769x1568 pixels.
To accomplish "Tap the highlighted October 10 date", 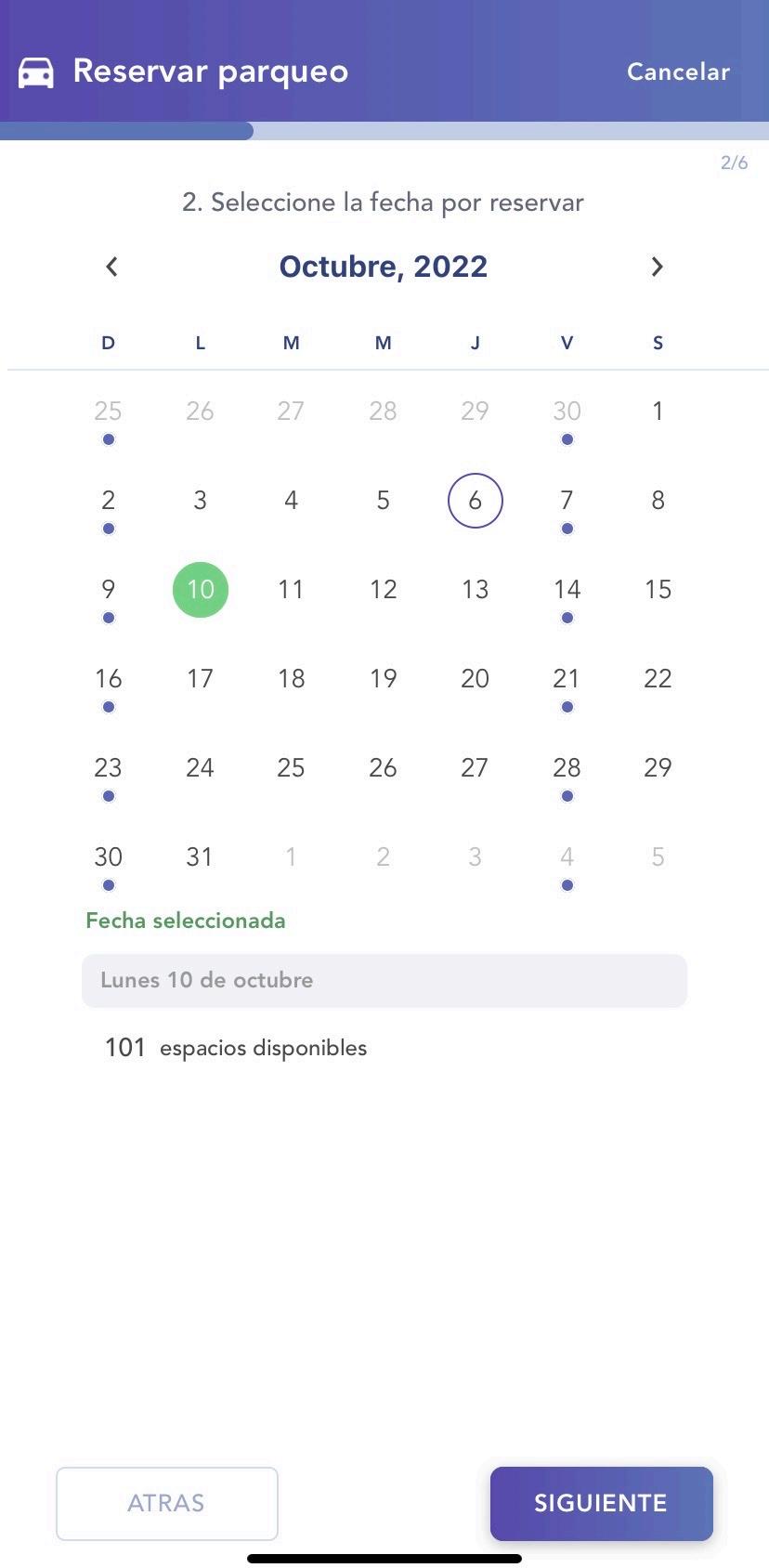I will point(200,590).
